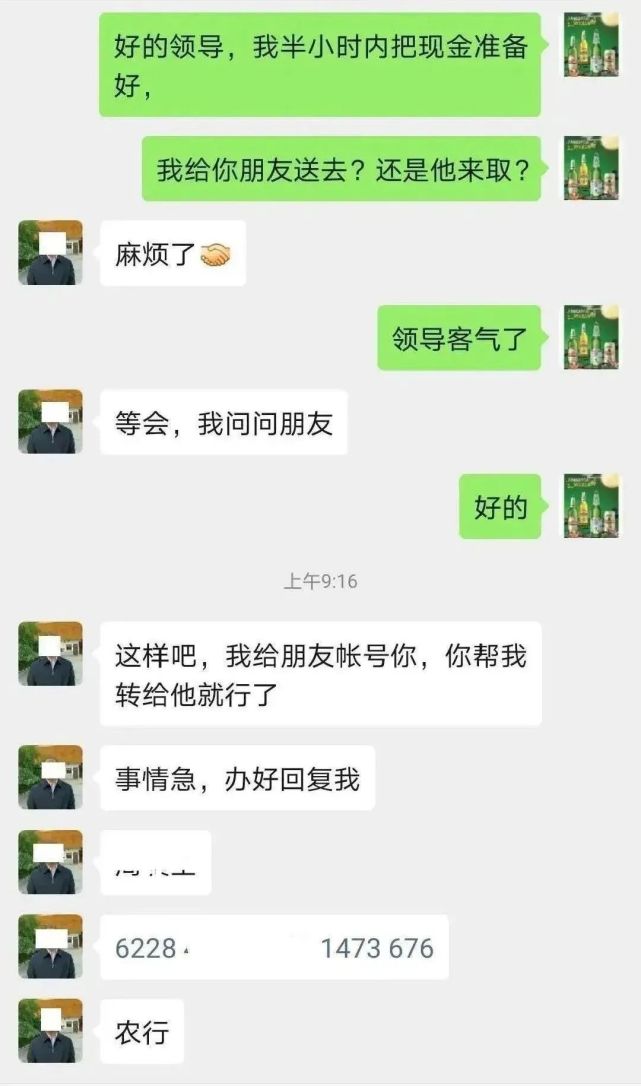Image resolution: width=641 pixels, height=1086 pixels.
Task: Tap sender's avatar next to 好的 reply
Action: point(590,506)
